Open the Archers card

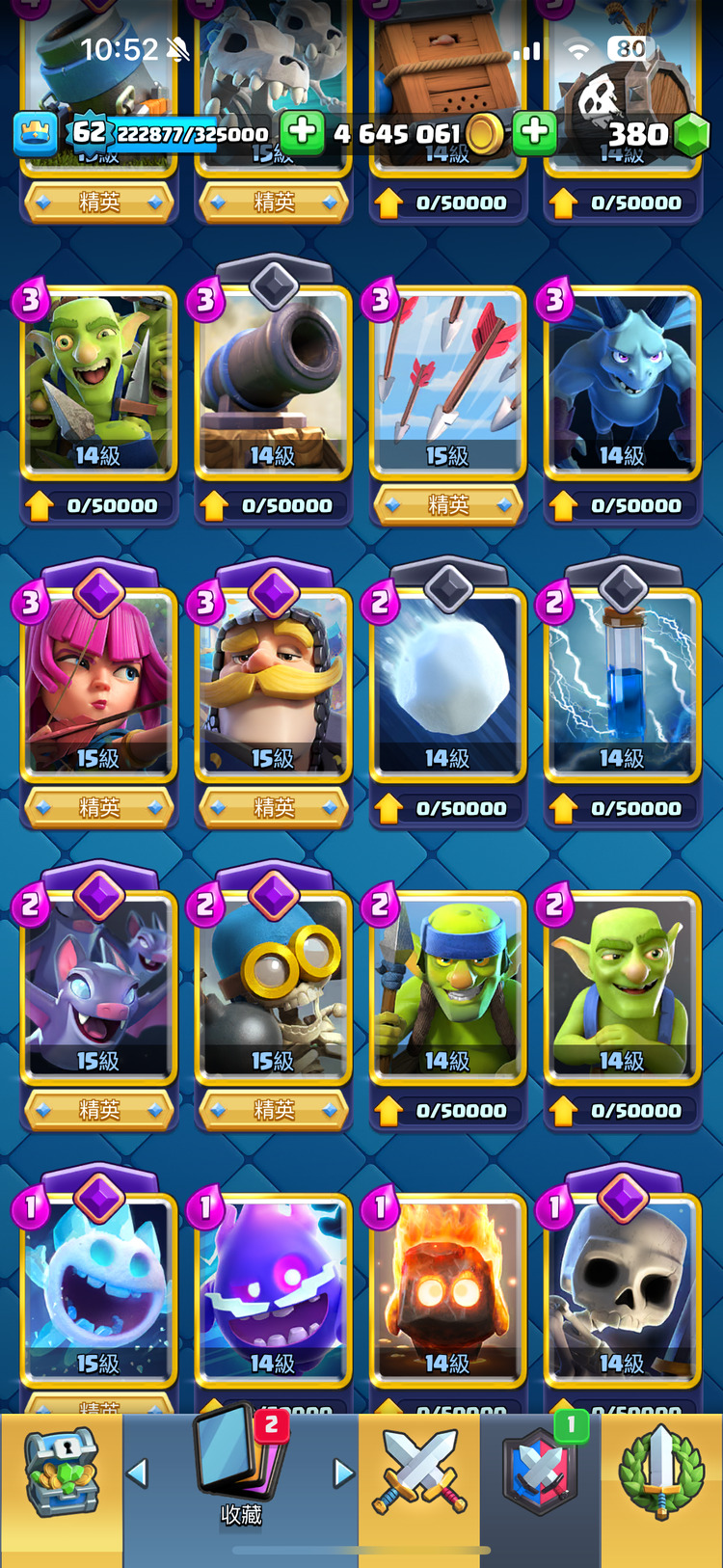pos(98,685)
